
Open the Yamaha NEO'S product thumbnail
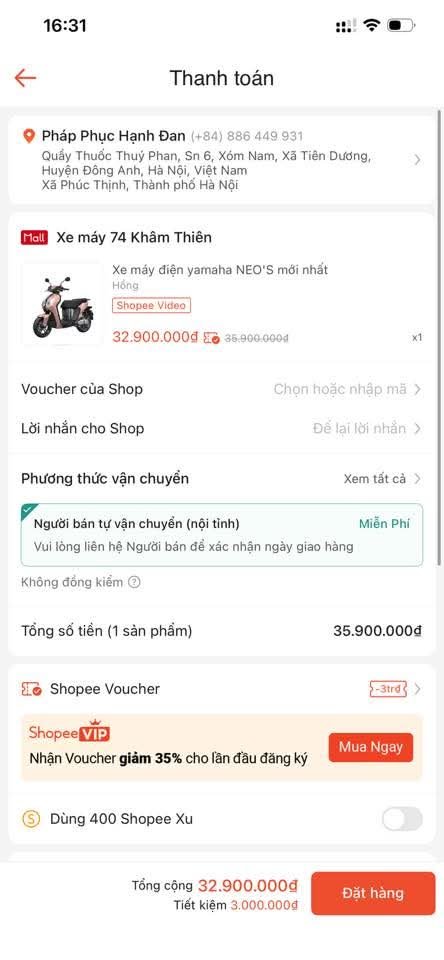pyautogui.click(x=61, y=304)
